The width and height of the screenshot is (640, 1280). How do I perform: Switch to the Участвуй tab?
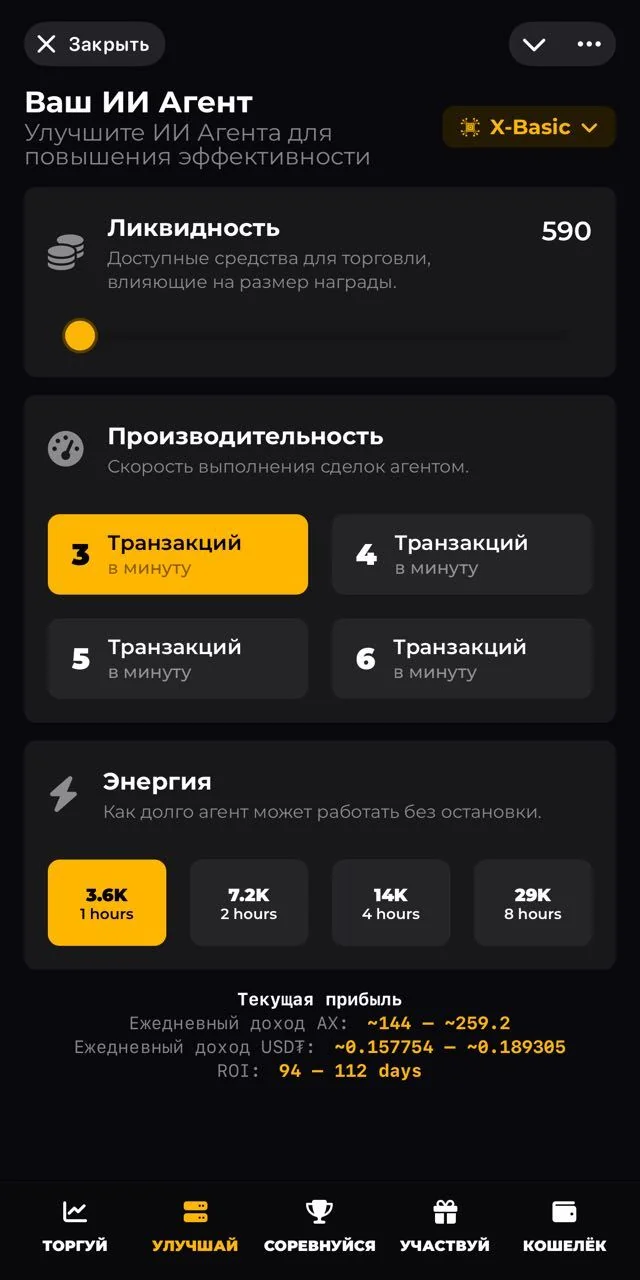pos(445,1227)
